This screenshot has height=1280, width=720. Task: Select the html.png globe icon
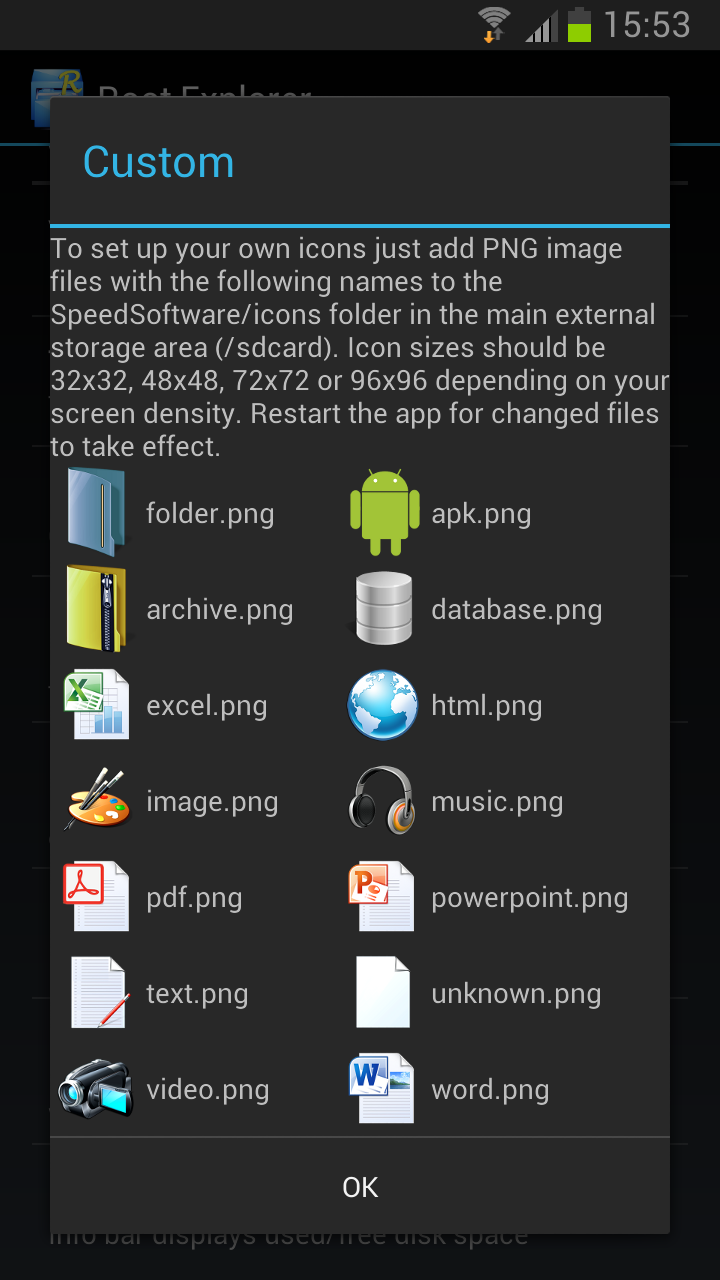click(381, 704)
